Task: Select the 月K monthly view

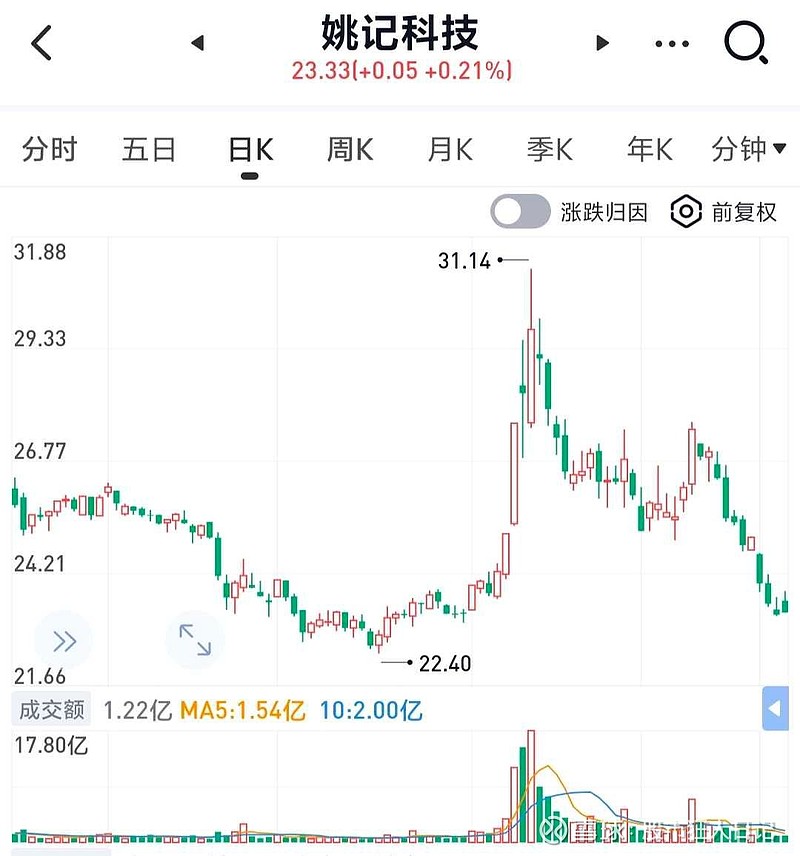Action: click(448, 149)
